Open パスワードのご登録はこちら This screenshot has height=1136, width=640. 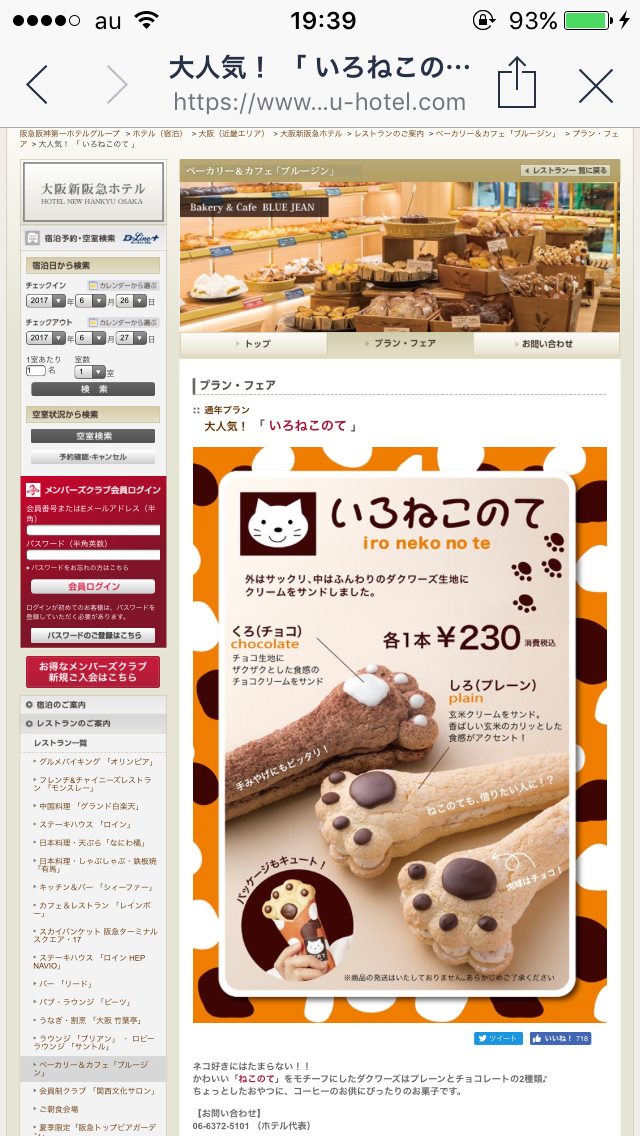click(93, 635)
